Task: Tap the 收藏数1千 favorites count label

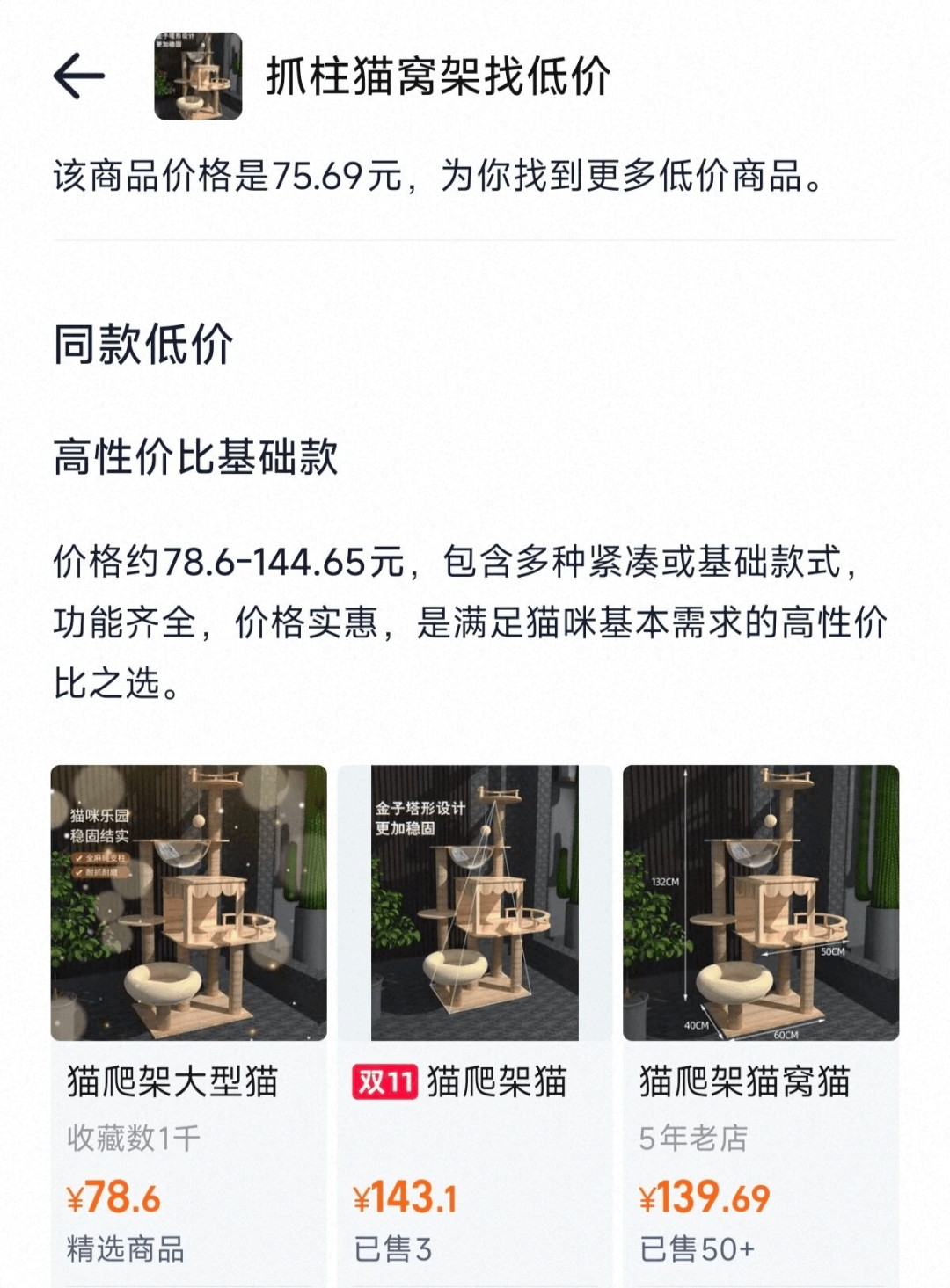Action: (x=127, y=1139)
